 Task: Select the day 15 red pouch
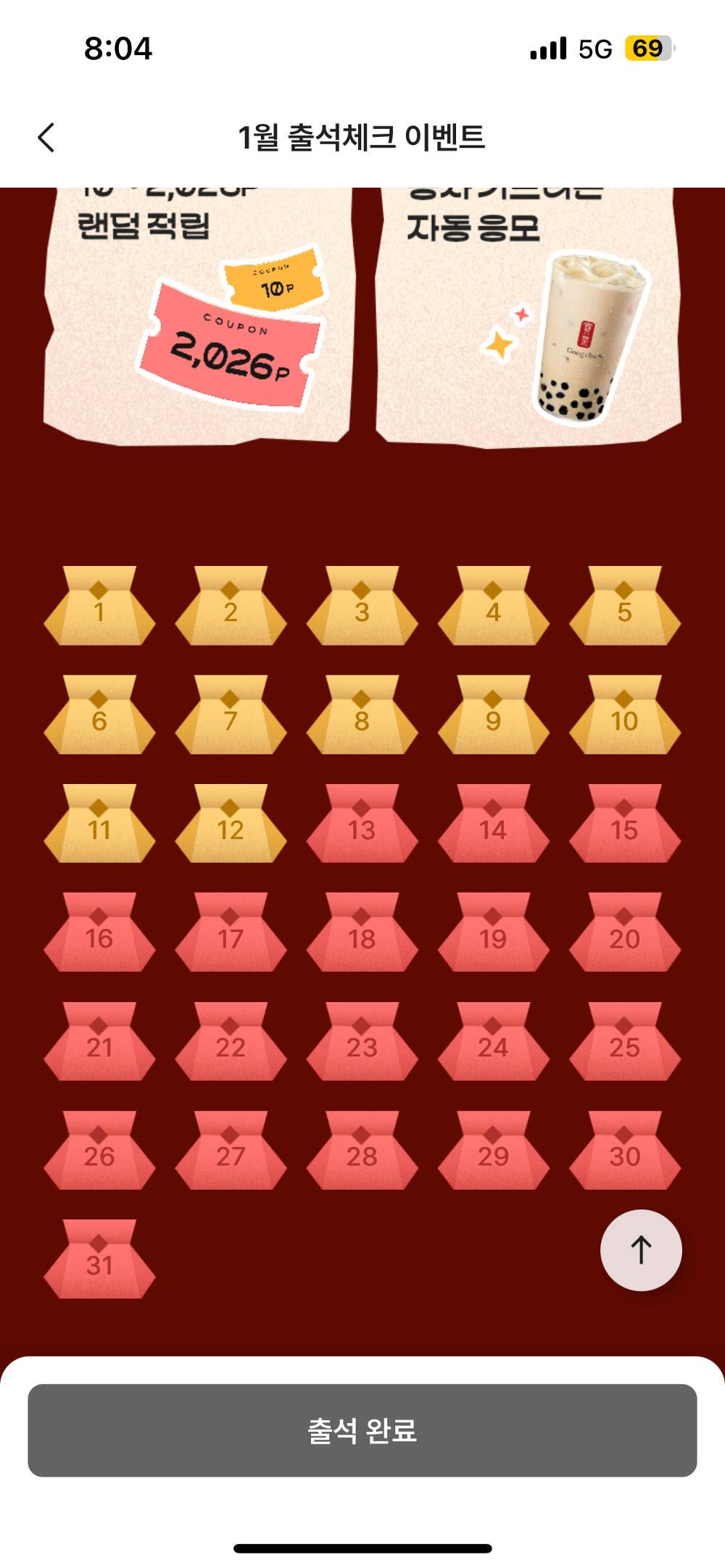click(x=625, y=825)
